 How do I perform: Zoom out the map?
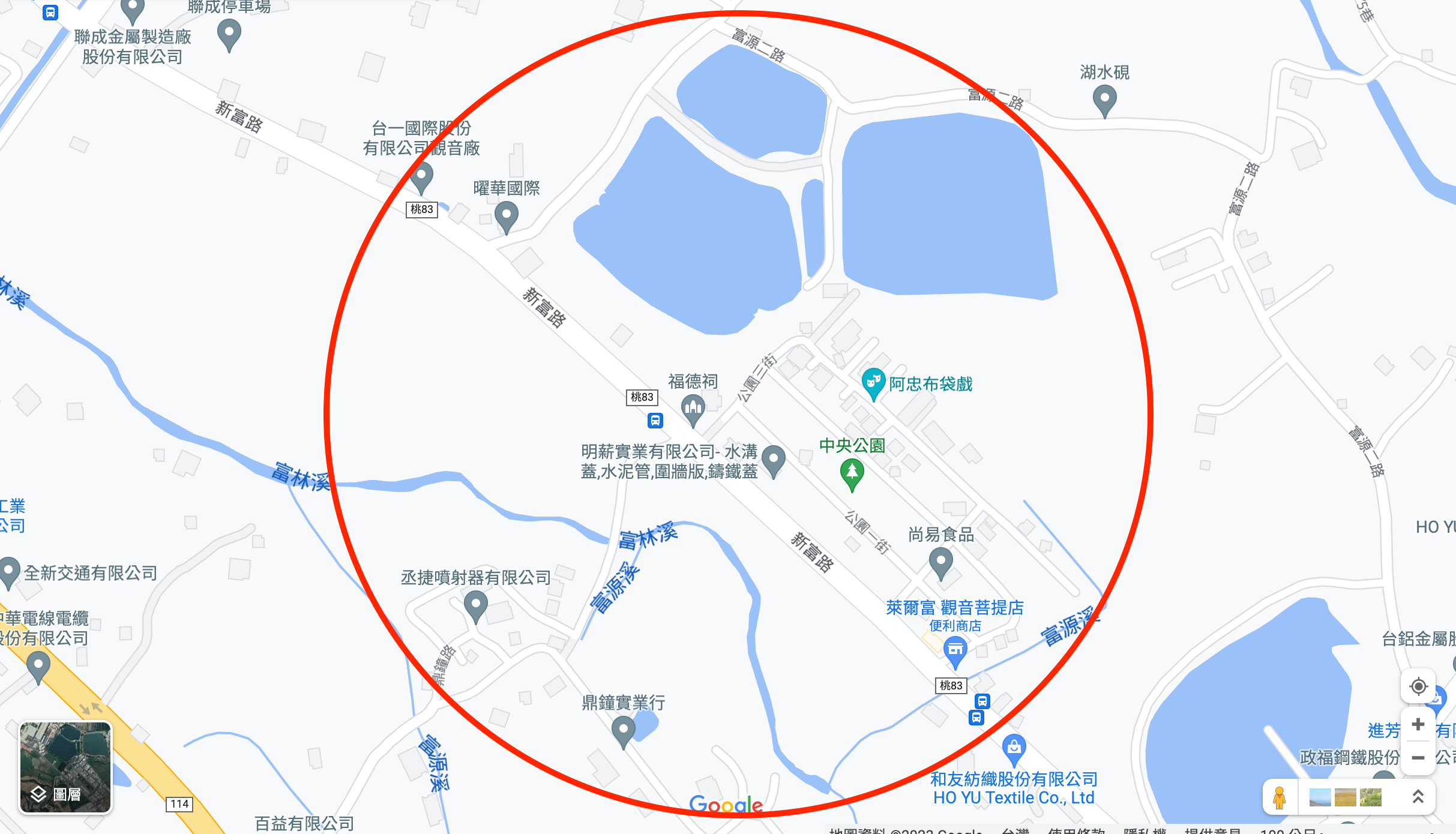(1418, 758)
